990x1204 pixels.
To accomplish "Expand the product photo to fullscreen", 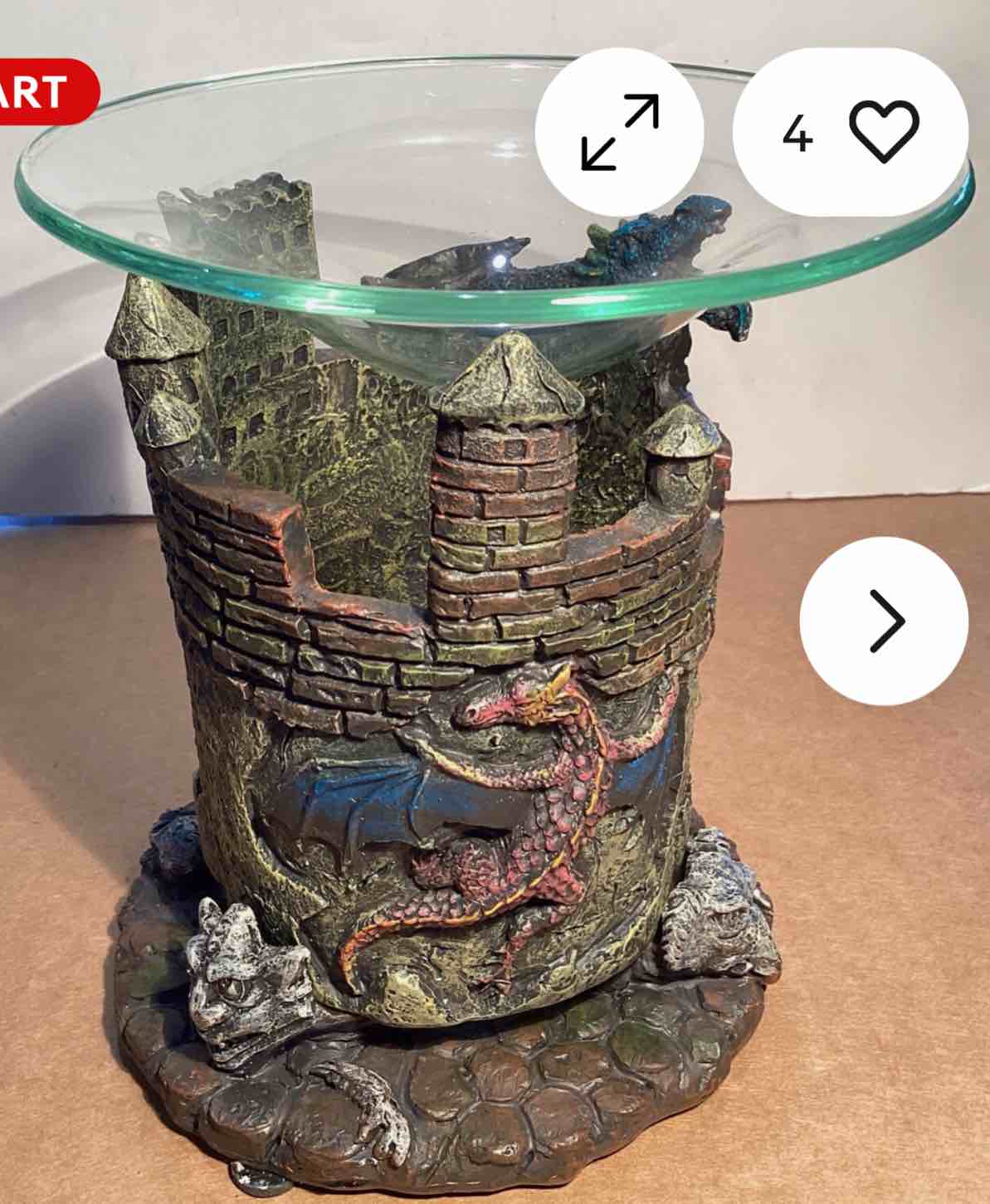I will click(x=619, y=133).
